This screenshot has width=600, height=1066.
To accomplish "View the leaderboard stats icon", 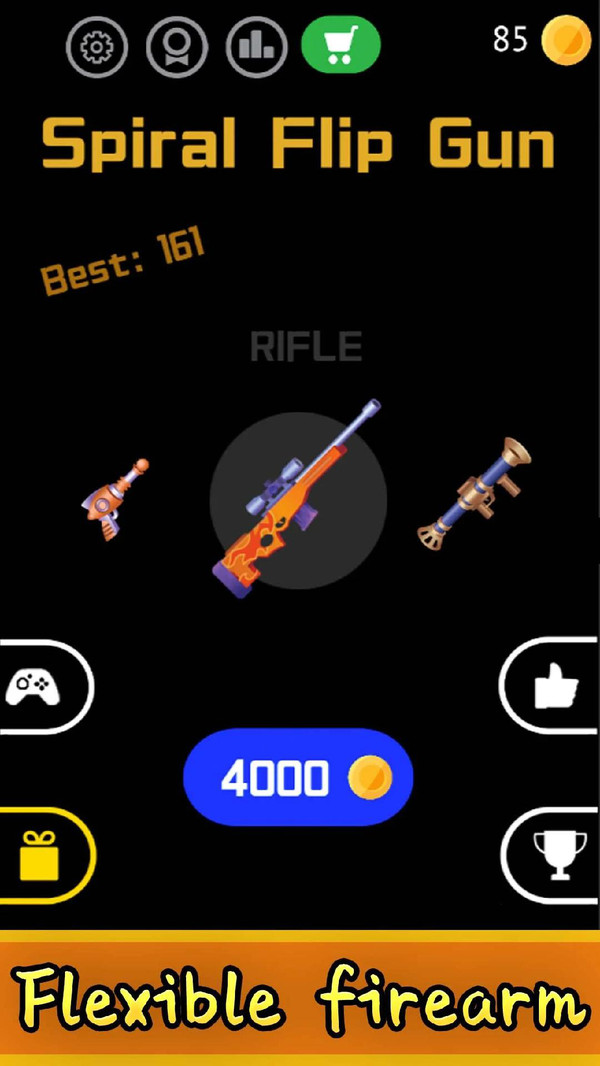I will pos(256,46).
